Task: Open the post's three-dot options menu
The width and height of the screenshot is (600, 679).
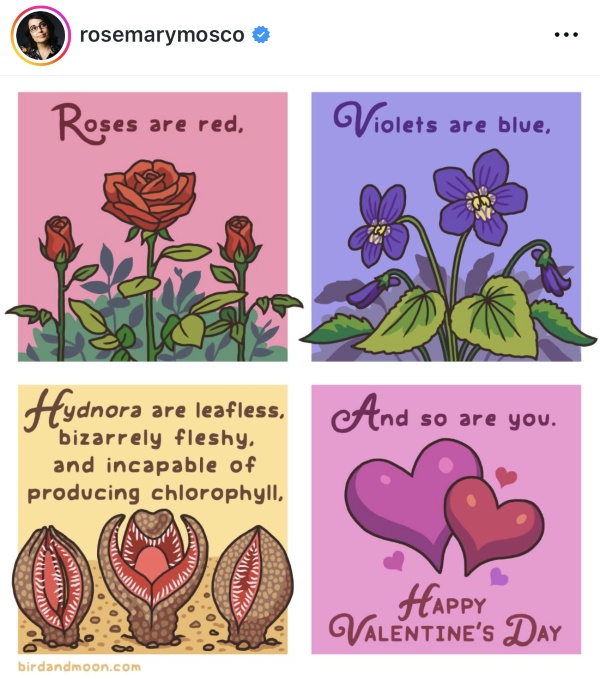Action: pyautogui.click(x=566, y=35)
